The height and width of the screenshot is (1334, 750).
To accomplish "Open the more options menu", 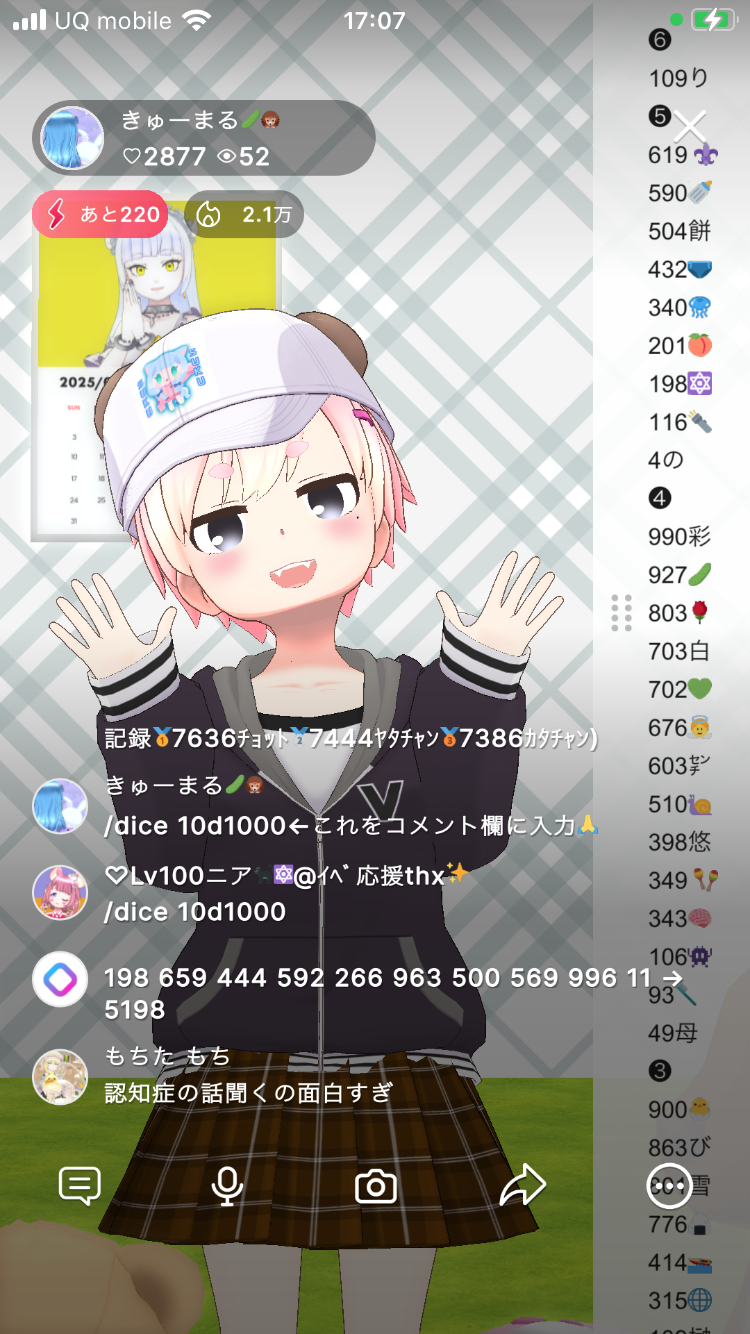I will tap(669, 1185).
